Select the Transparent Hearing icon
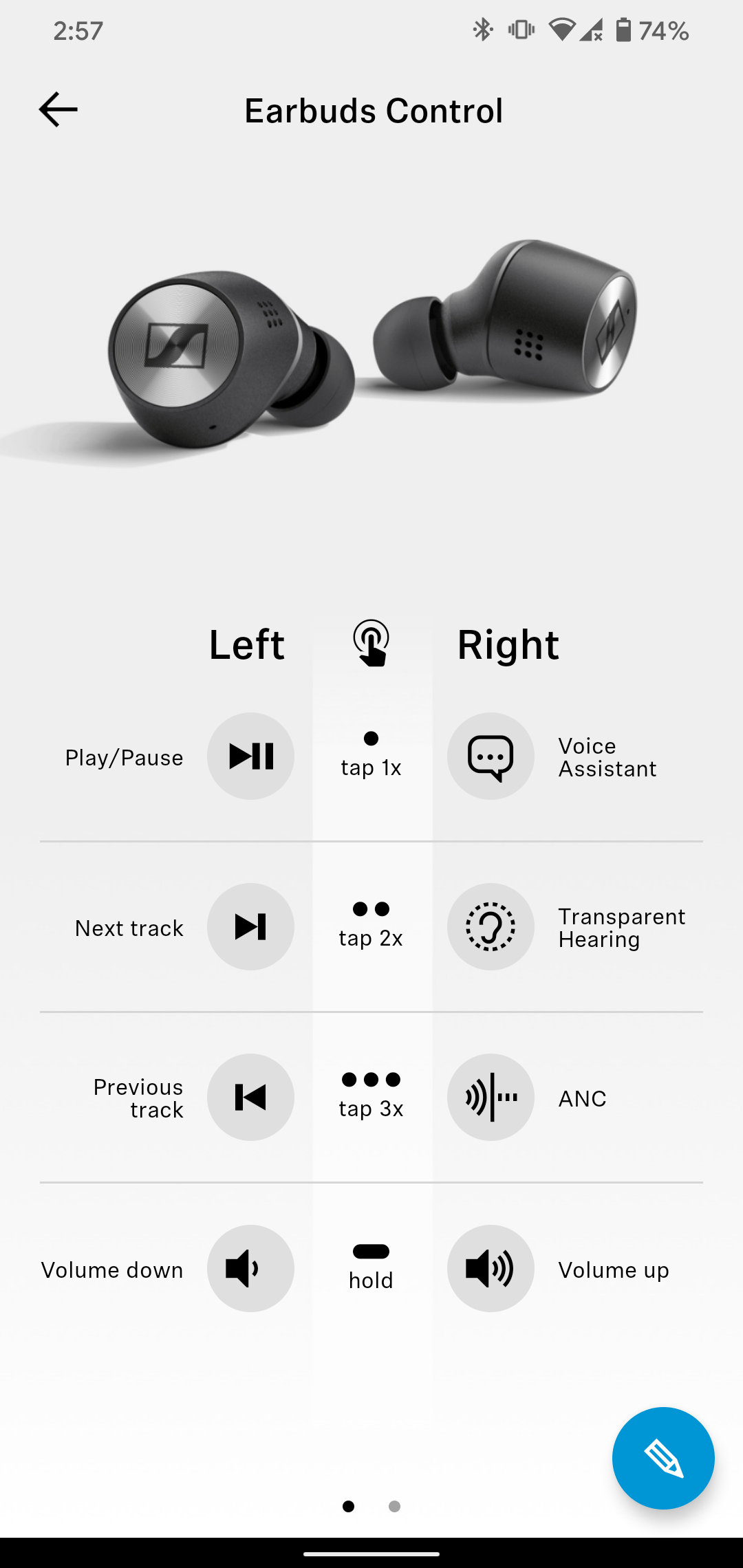743x1568 pixels. 491,926
